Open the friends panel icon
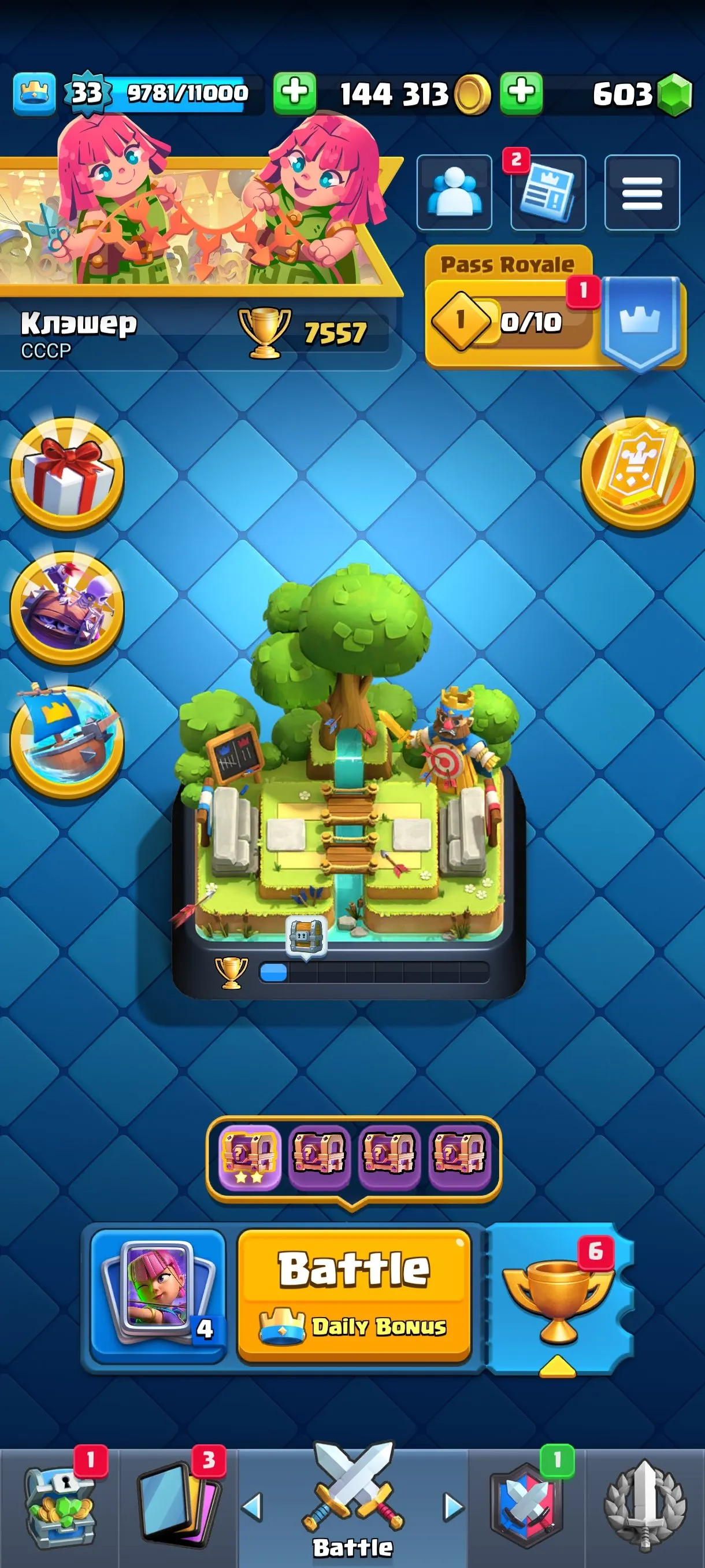Image resolution: width=705 pixels, height=1568 pixels. point(454,192)
